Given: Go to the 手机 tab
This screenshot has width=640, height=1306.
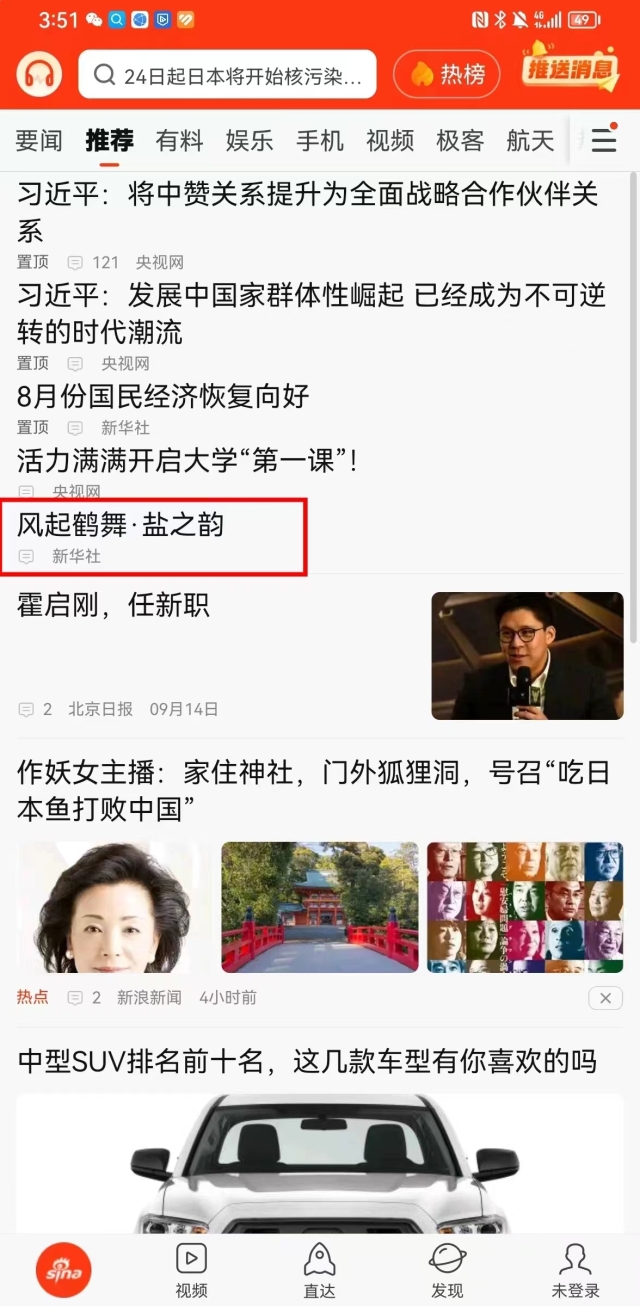Looking at the screenshot, I should (320, 141).
